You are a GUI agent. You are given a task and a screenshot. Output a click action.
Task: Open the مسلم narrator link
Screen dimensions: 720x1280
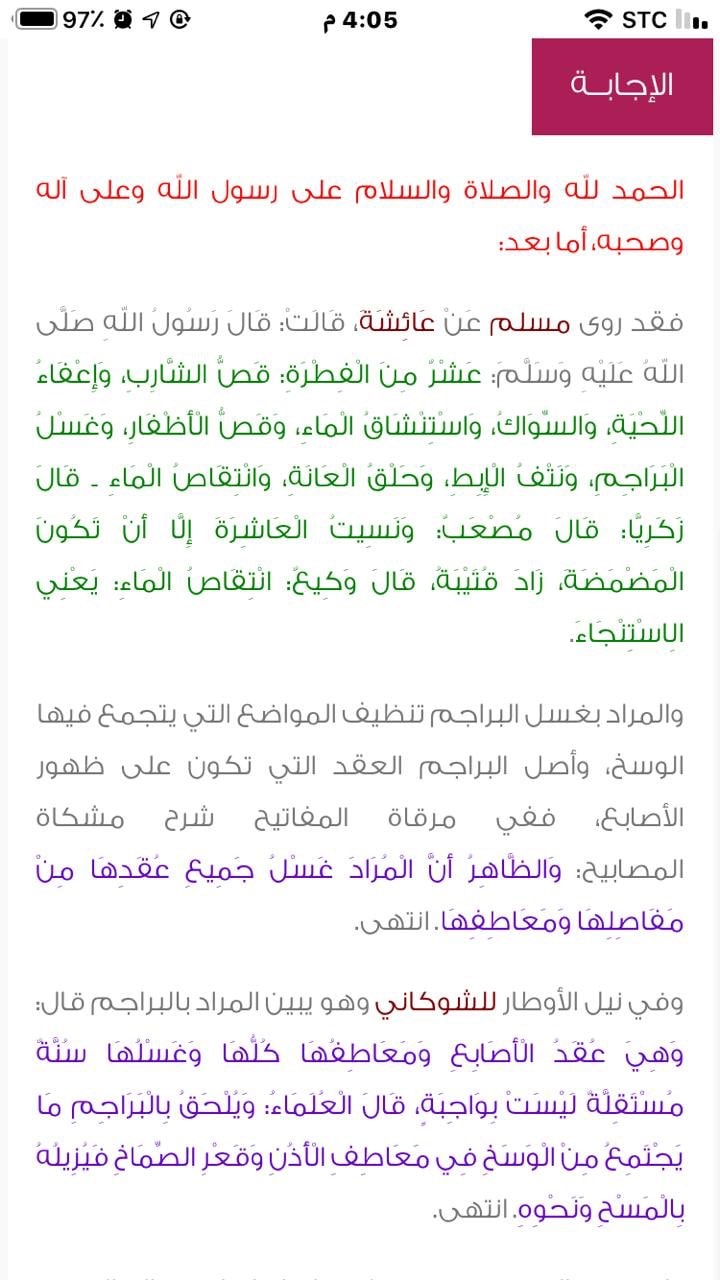[539, 325]
